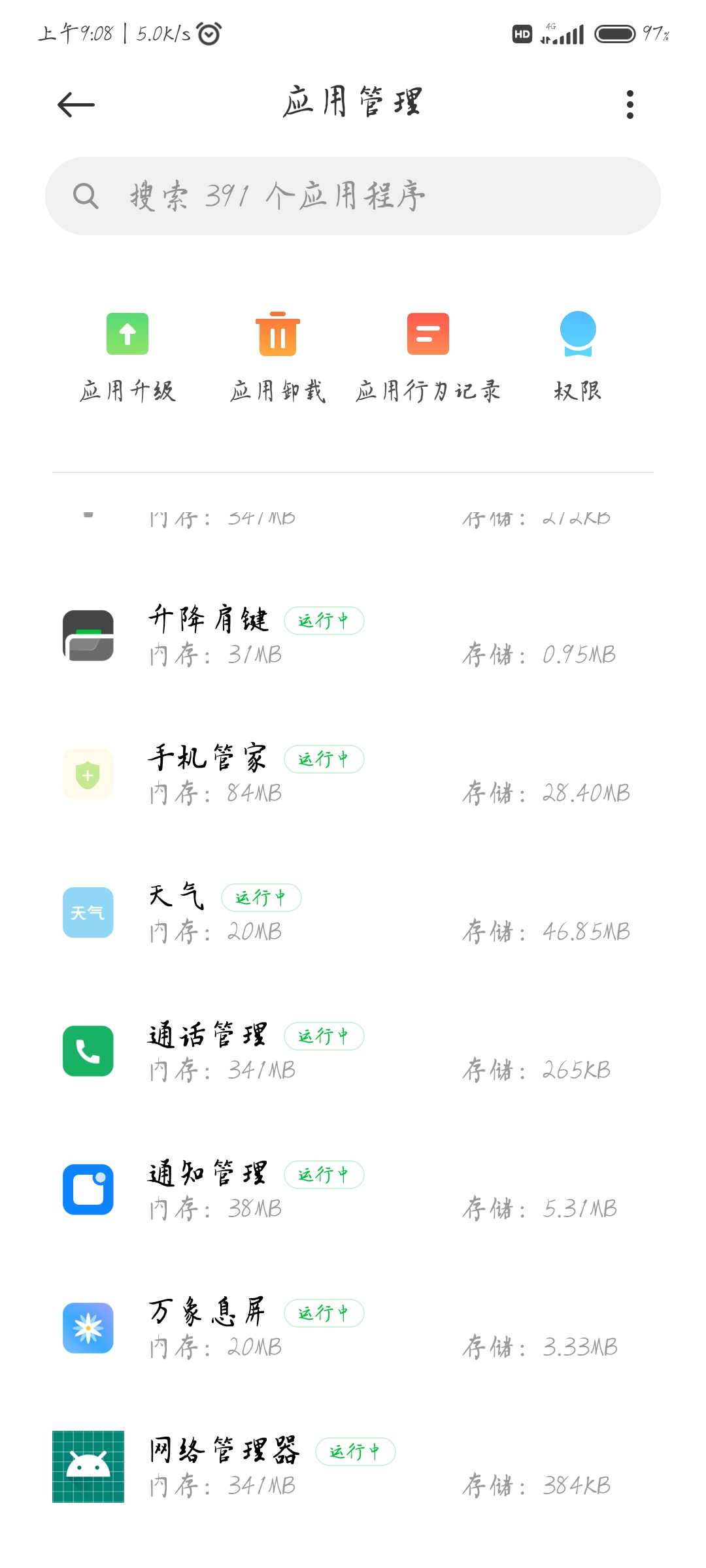The image size is (706, 1568).
Task: Open 应用升级 (app updates)
Action: (x=127, y=357)
